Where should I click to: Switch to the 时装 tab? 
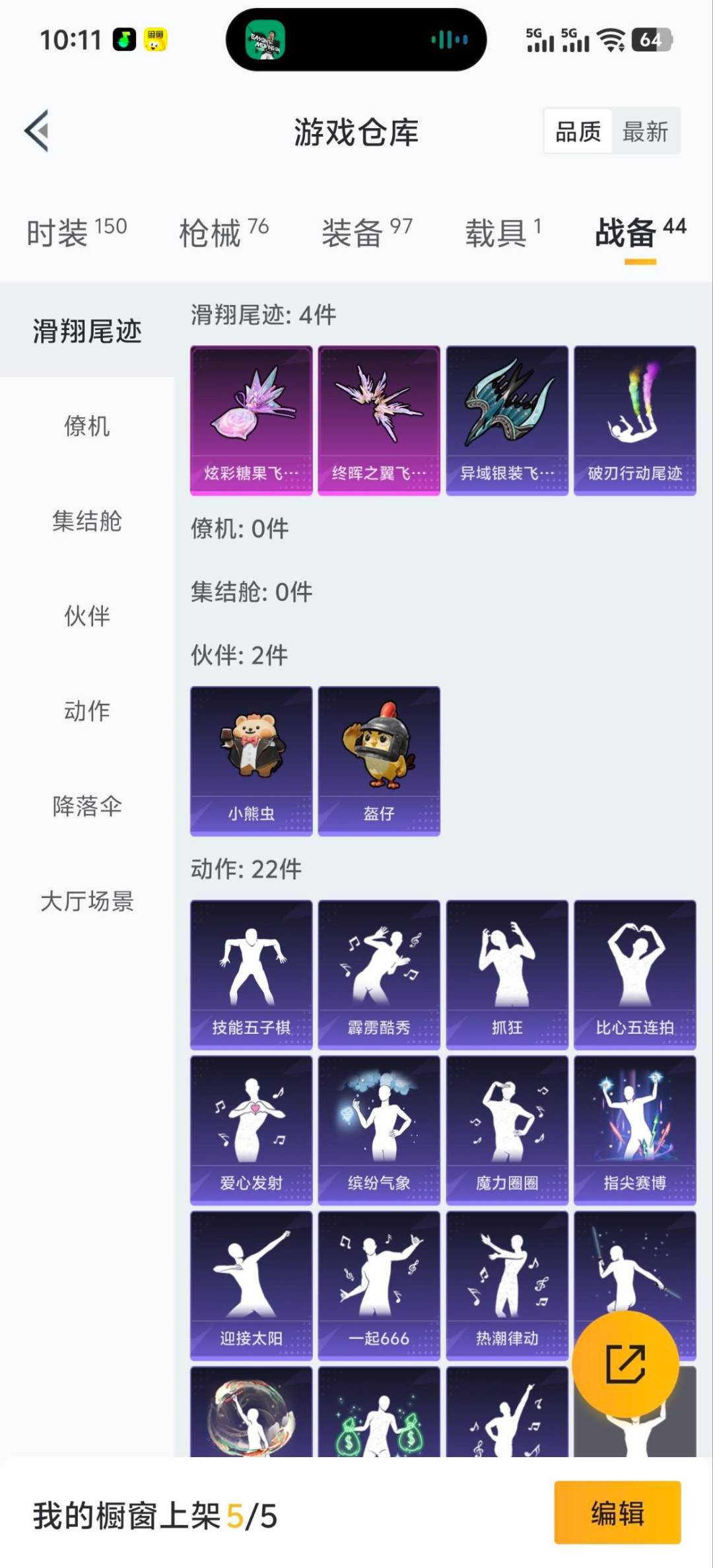pos(77,232)
